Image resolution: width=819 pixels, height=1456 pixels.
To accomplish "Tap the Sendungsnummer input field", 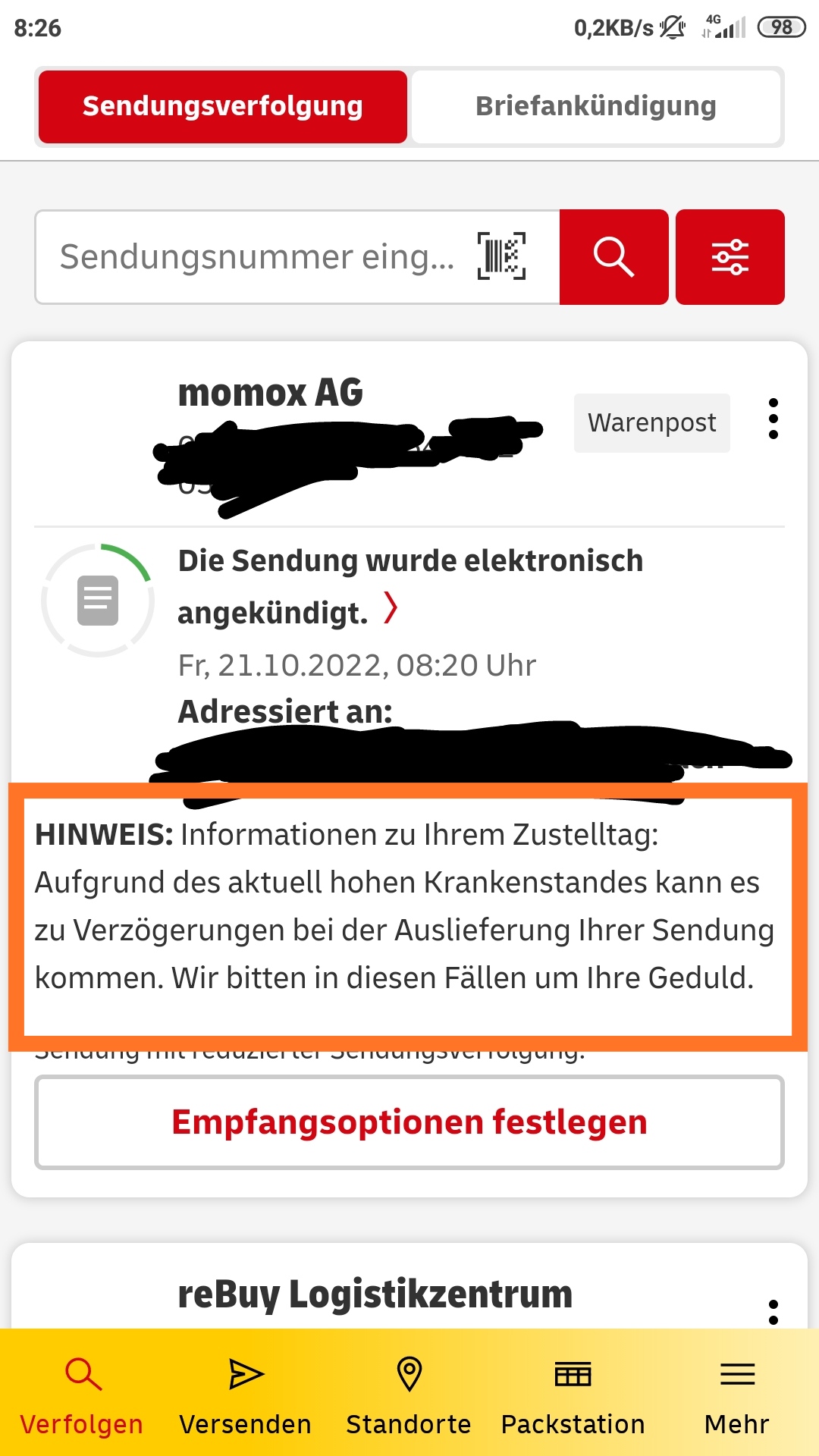I will point(258,257).
